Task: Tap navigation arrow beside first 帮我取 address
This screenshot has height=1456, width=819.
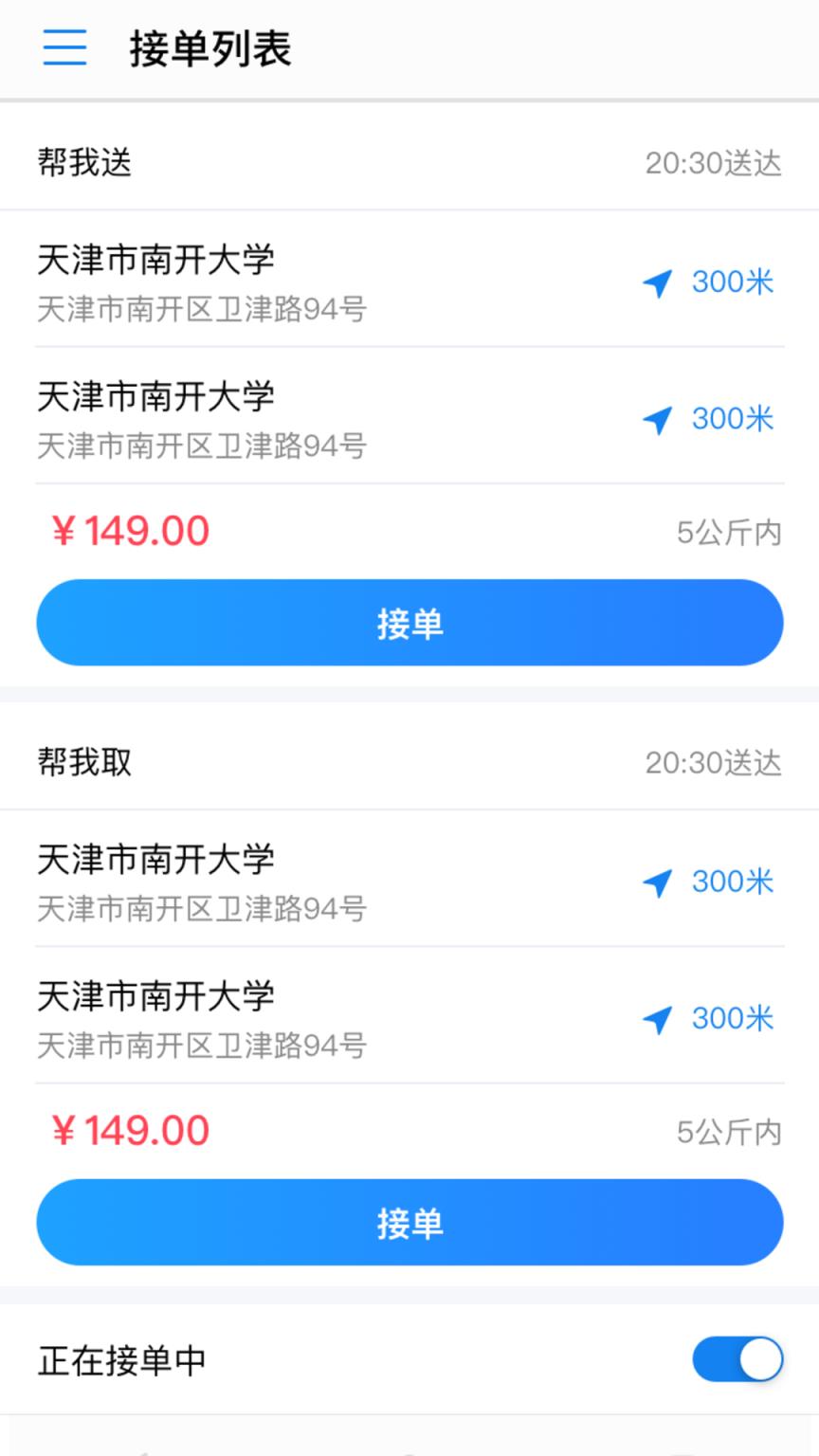Action: click(657, 883)
